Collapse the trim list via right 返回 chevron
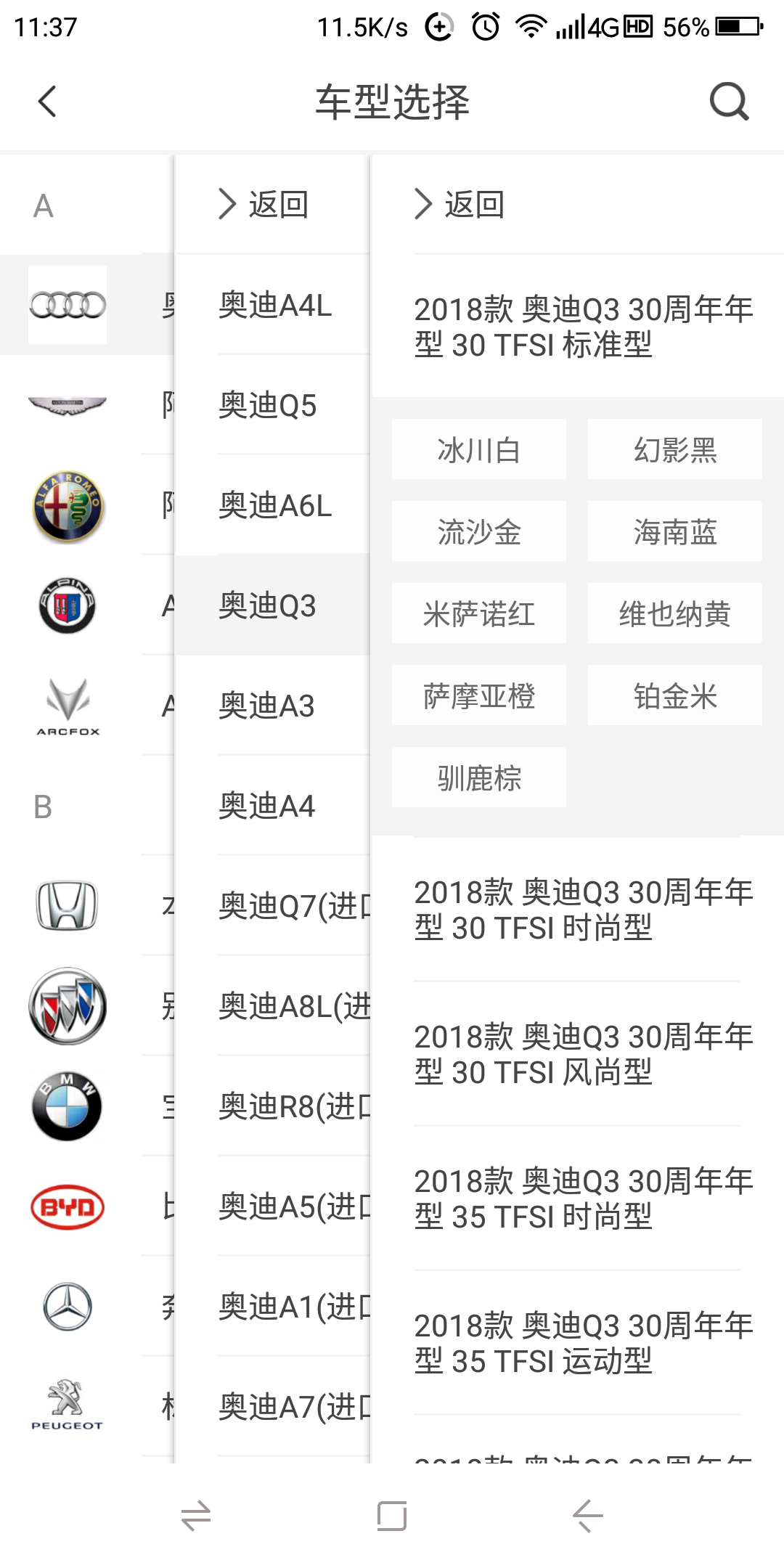This screenshot has height=1568, width=784. point(459,205)
